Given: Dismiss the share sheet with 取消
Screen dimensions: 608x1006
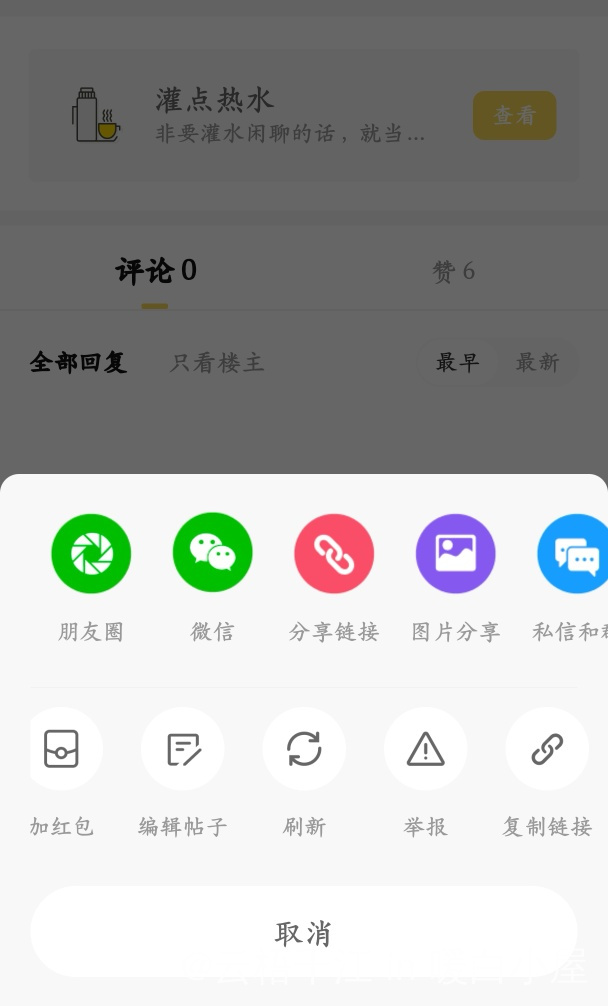Looking at the screenshot, I should click(x=304, y=932).
